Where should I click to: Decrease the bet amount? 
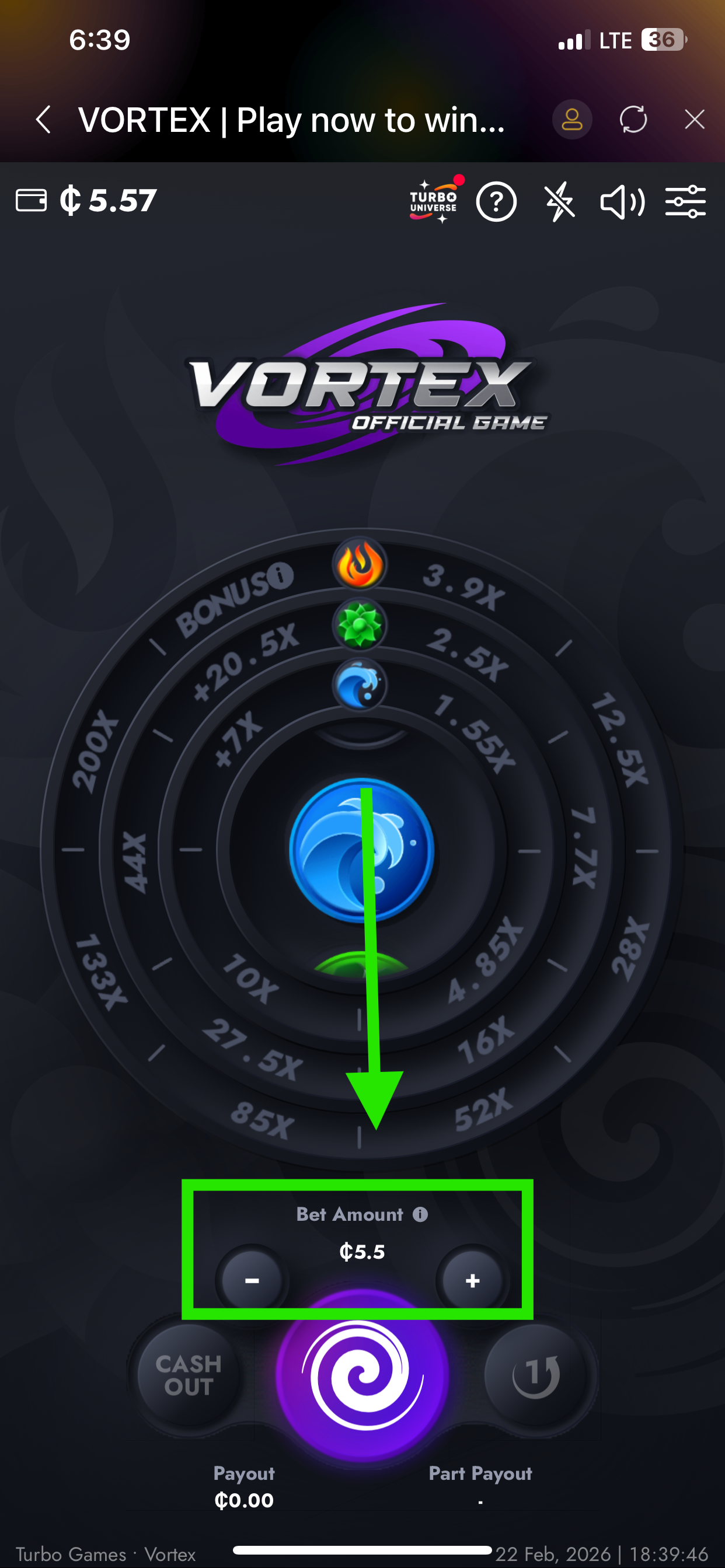point(252,1280)
